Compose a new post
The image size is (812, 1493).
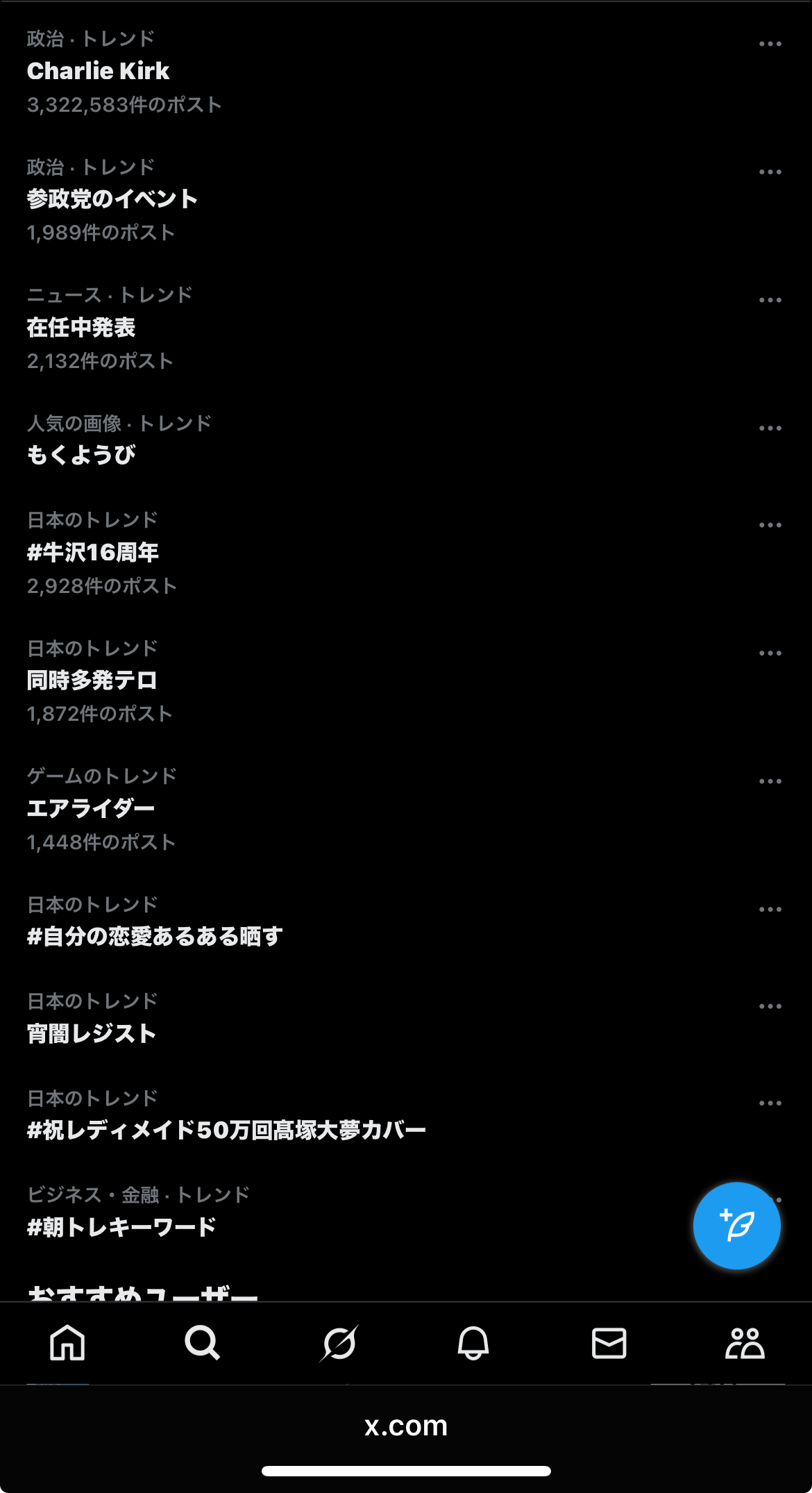click(736, 1226)
